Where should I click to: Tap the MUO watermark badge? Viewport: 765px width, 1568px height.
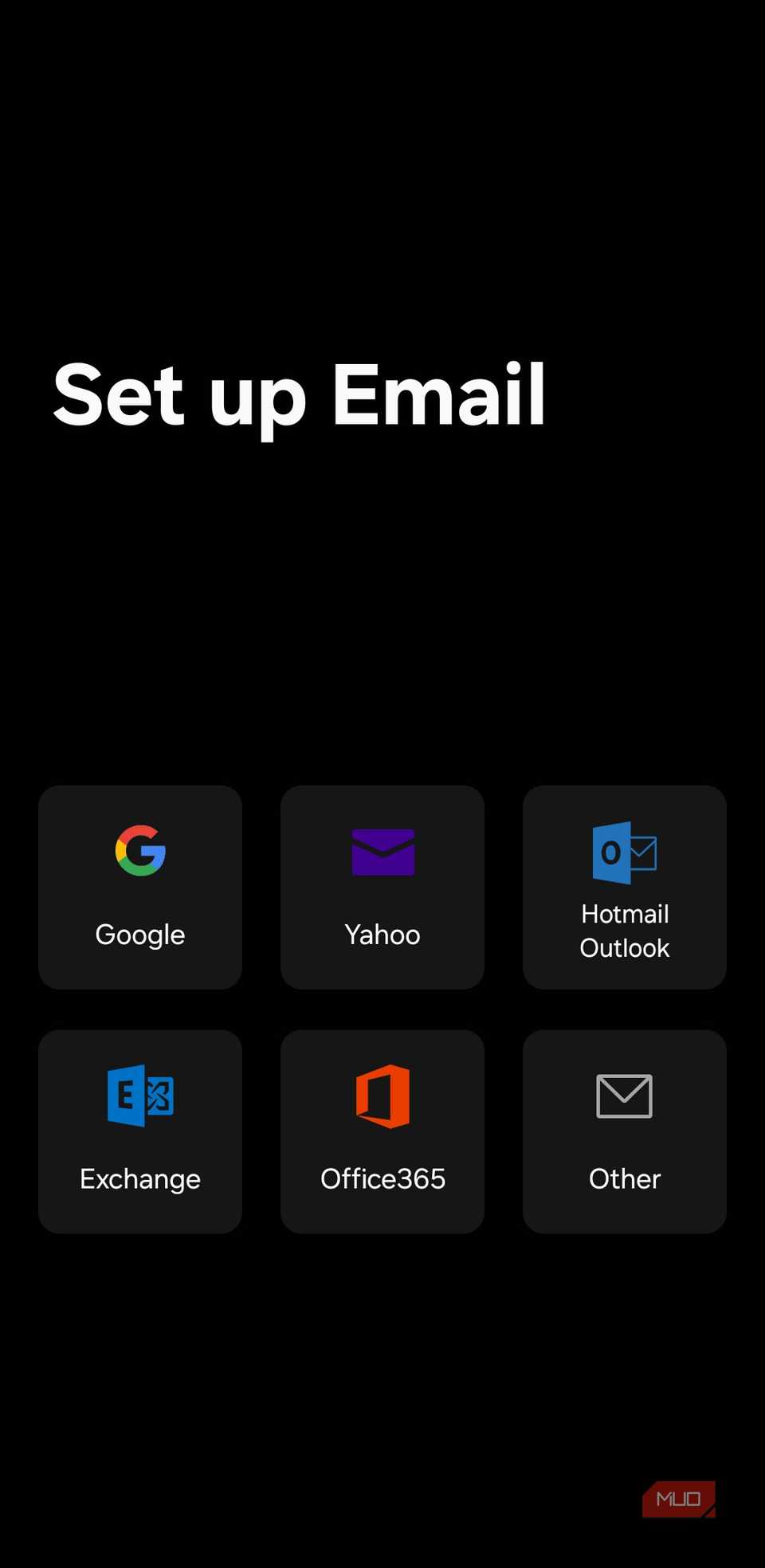click(679, 1499)
